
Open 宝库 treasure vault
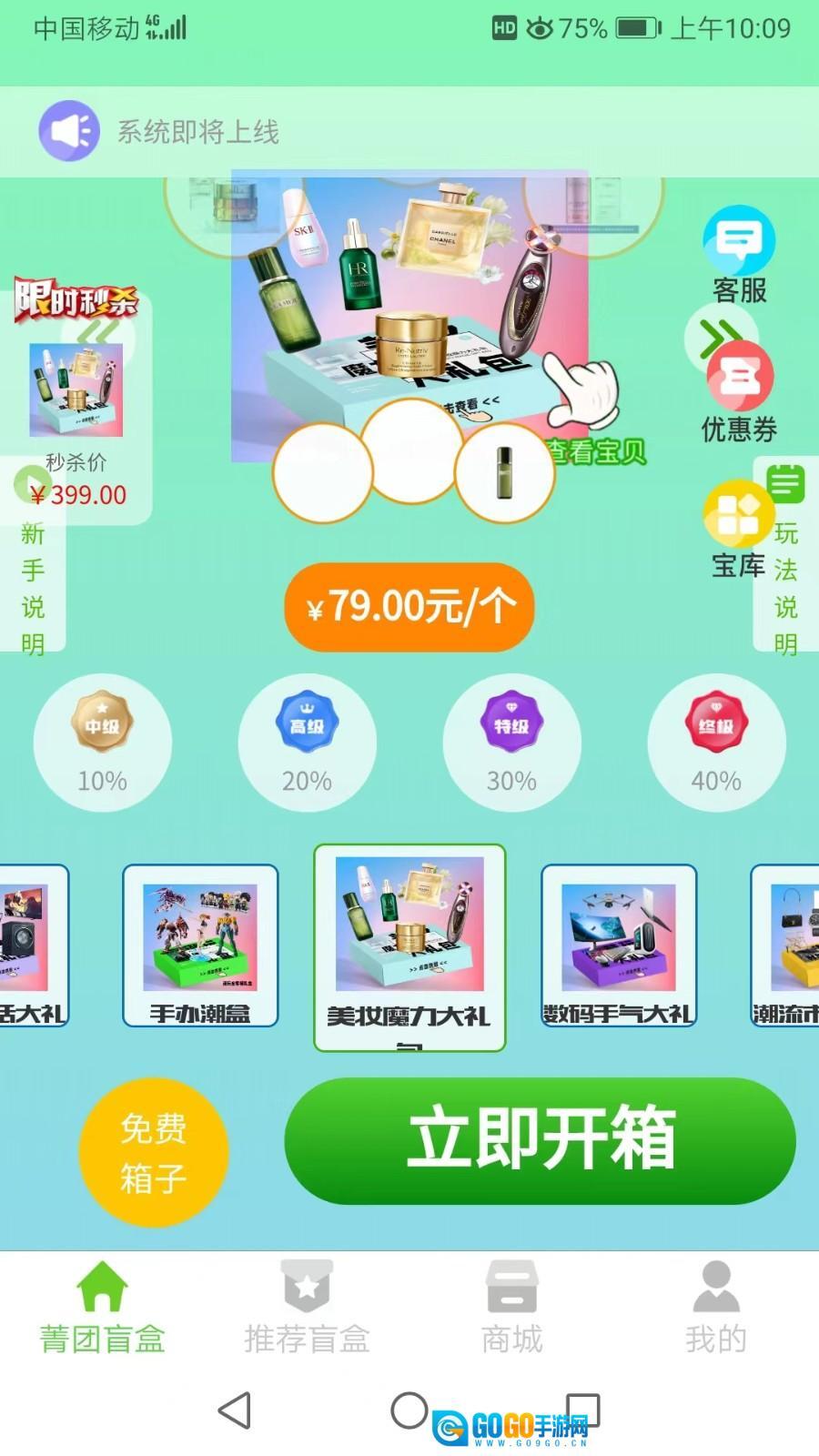[738, 530]
